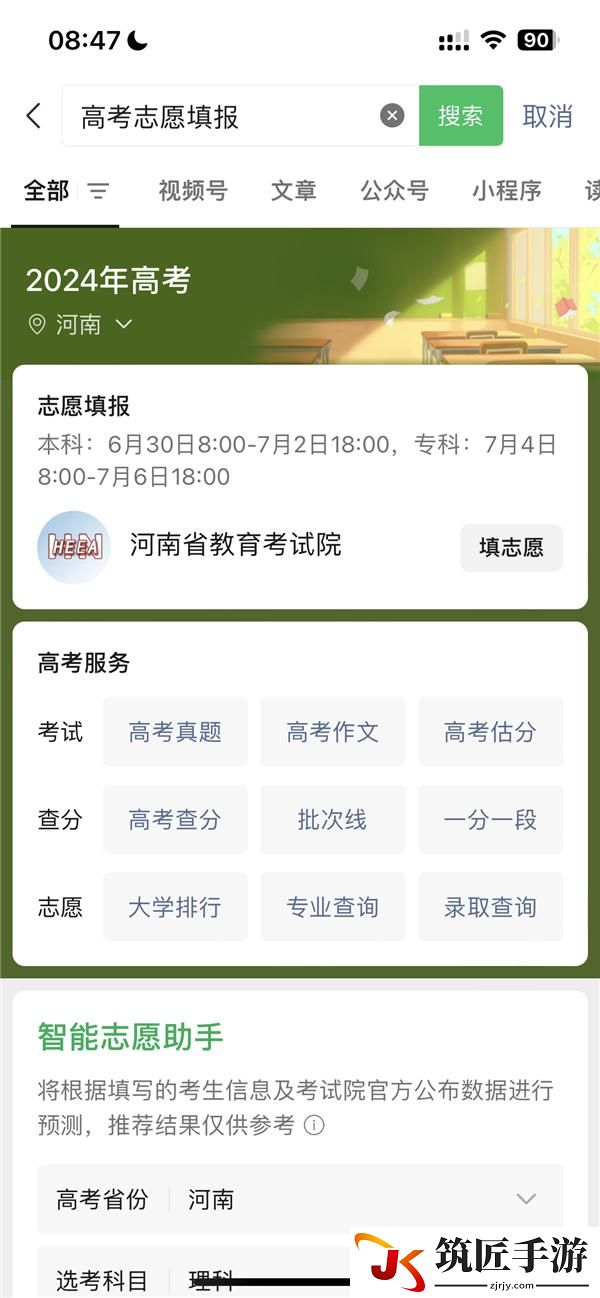Switch to the 公众号 tab
The height and width of the screenshot is (1298, 600).
394,190
